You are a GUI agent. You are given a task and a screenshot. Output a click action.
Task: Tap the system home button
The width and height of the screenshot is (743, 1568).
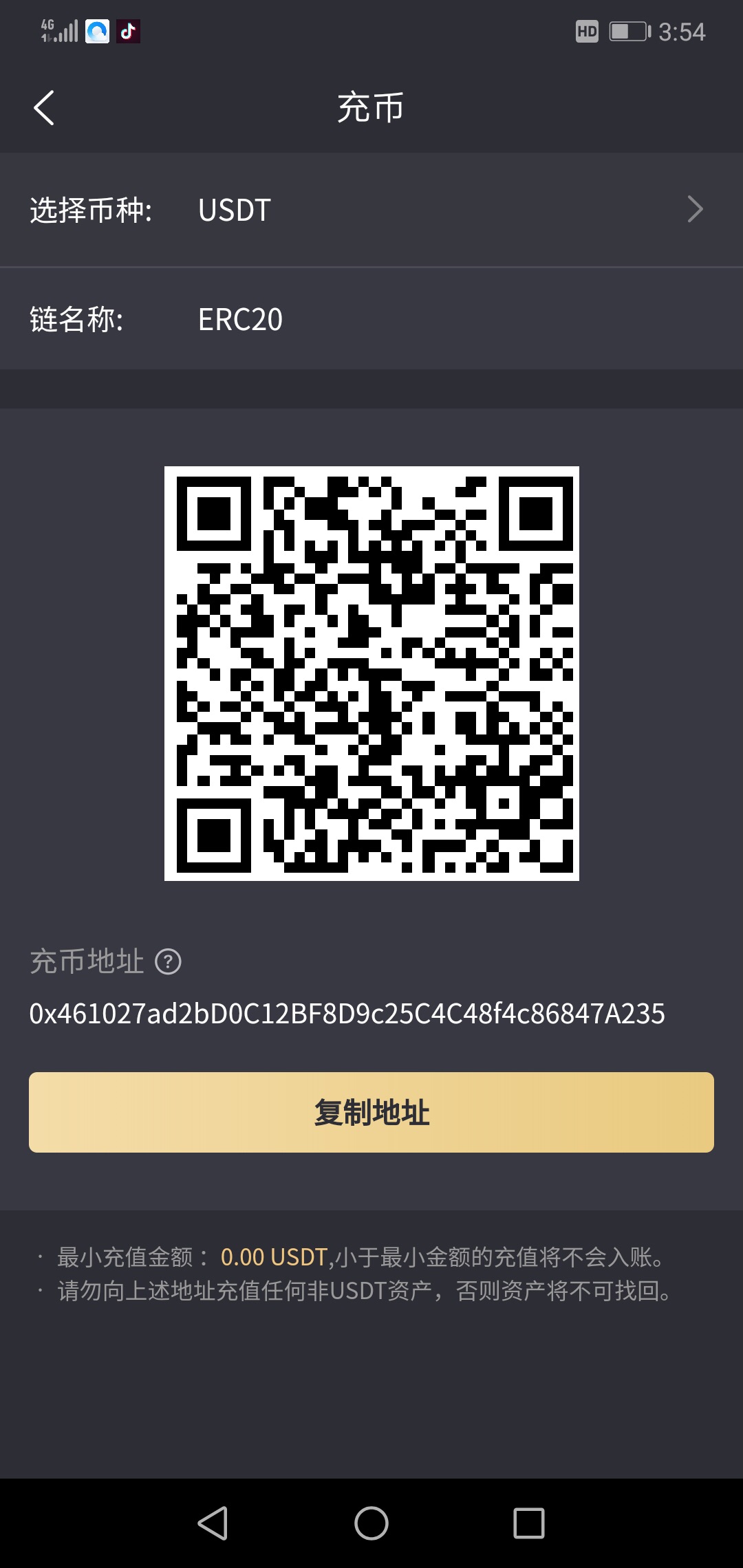pyautogui.click(x=371, y=1523)
